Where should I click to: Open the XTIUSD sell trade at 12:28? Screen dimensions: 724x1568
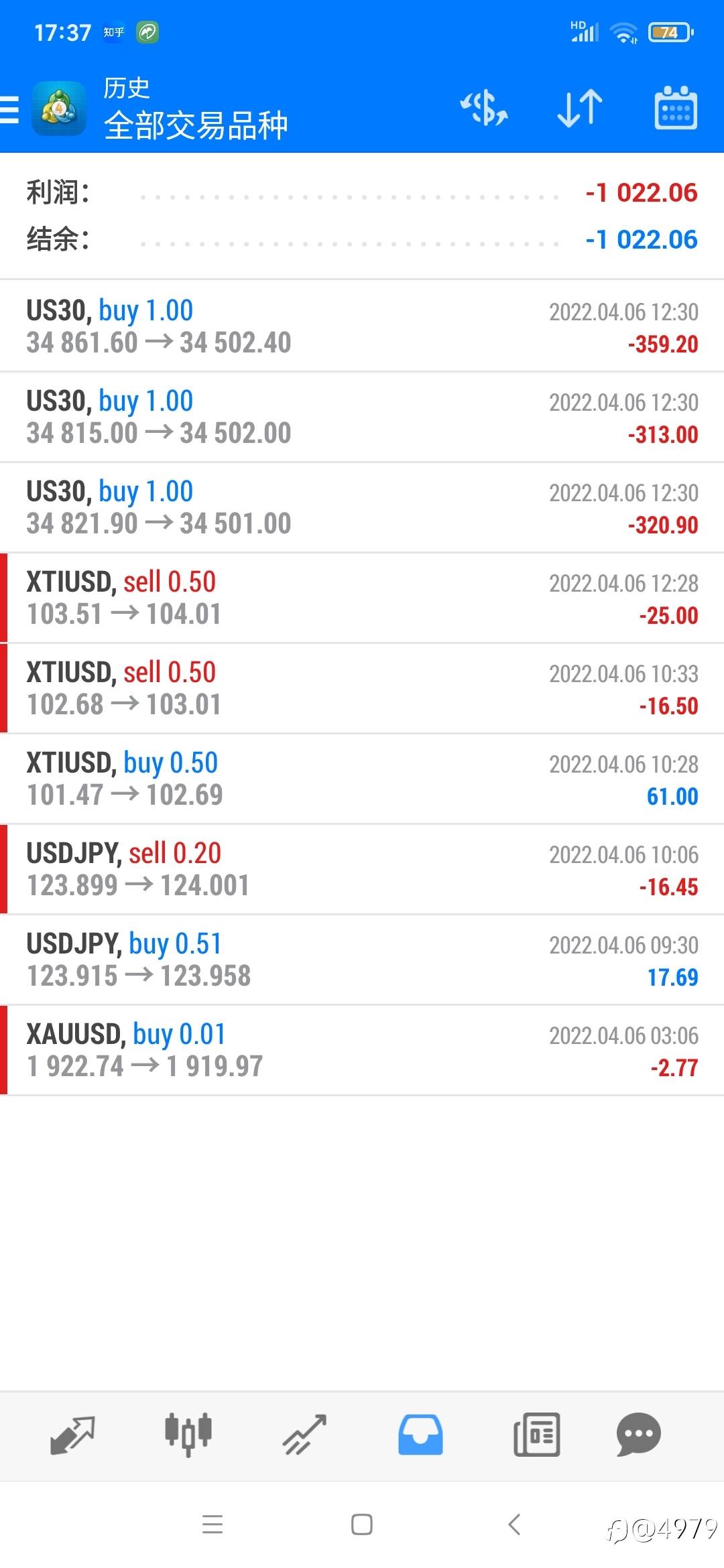(362, 598)
